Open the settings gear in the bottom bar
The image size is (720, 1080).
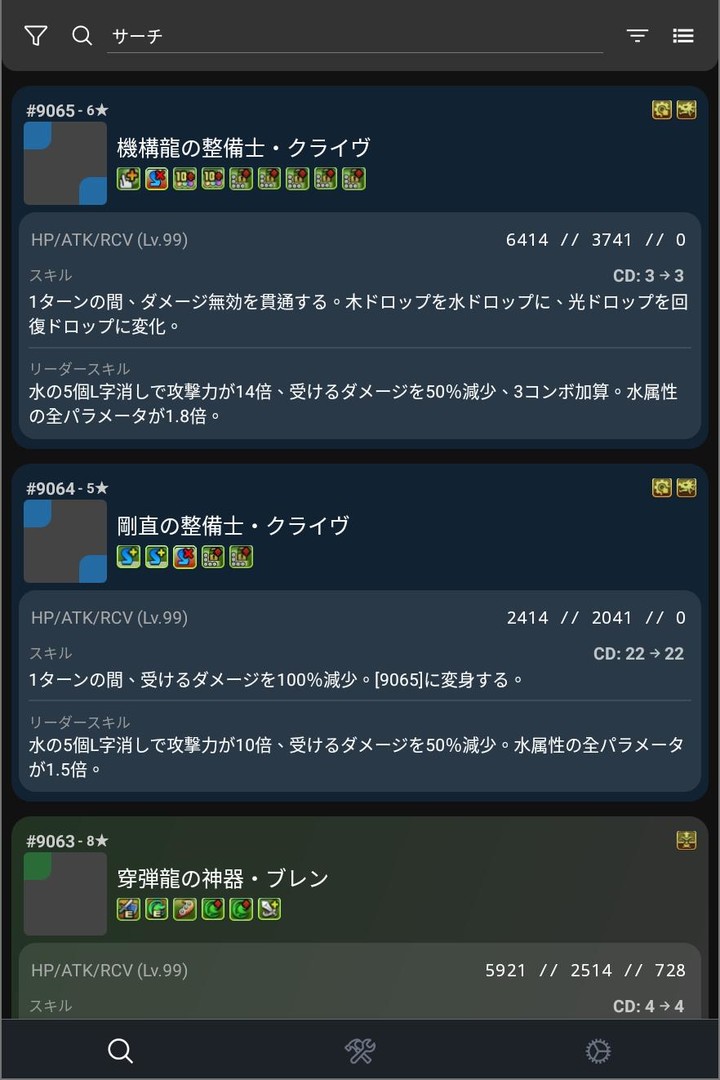tap(598, 1051)
